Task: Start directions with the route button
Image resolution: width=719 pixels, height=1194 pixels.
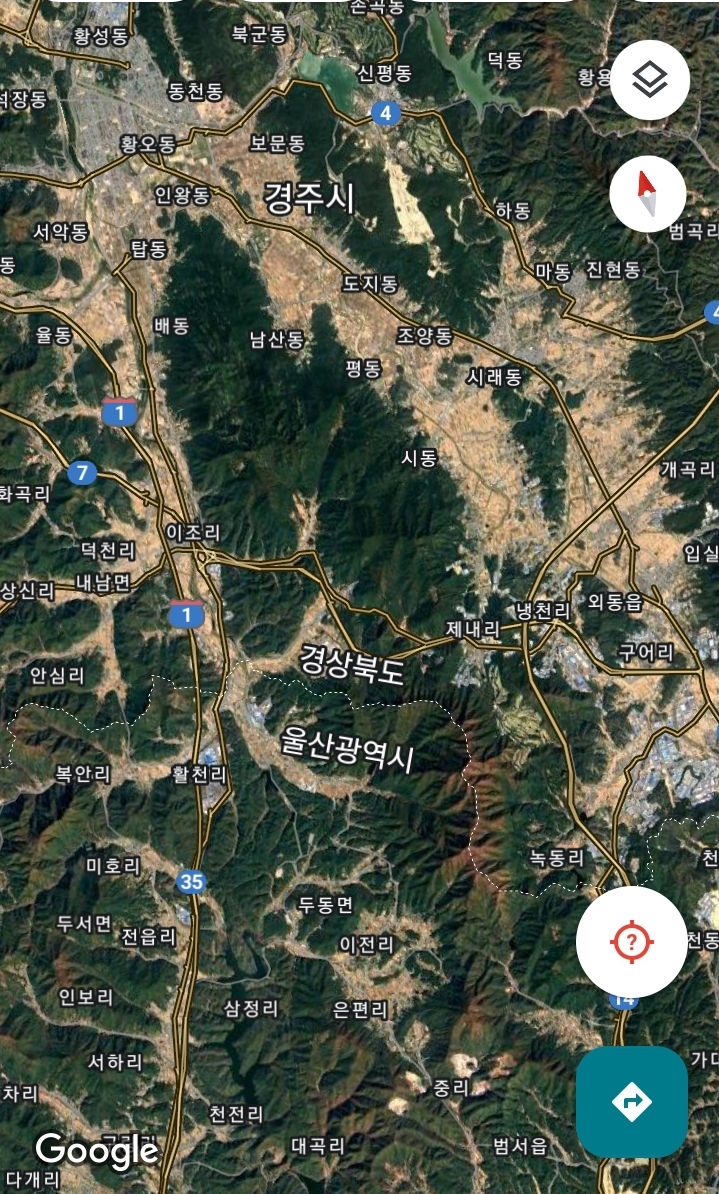Action: tap(631, 1101)
